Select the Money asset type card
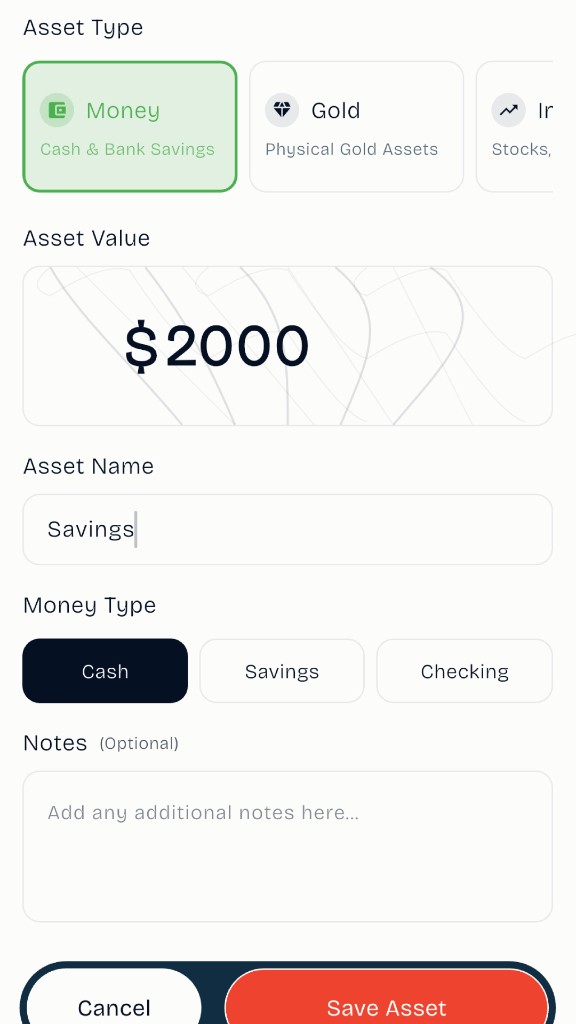The height and width of the screenshot is (1024, 576). click(130, 127)
